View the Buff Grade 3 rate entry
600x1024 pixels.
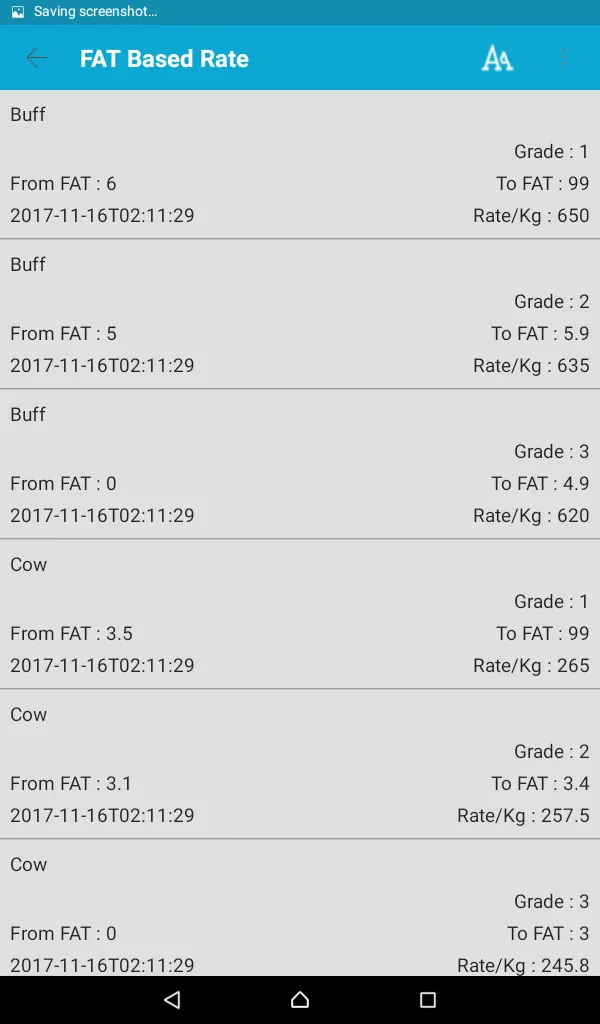click(300, 465)
